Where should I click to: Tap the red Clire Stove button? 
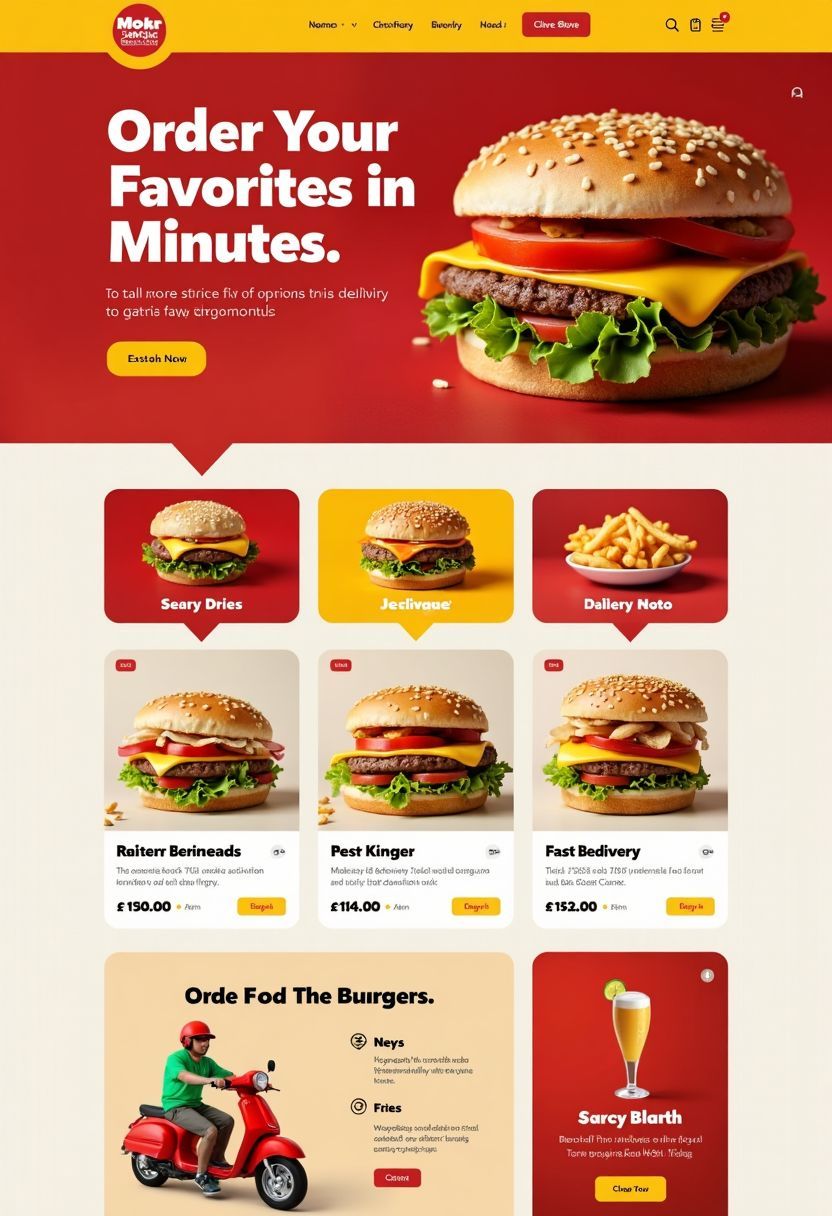click(556, 25)
